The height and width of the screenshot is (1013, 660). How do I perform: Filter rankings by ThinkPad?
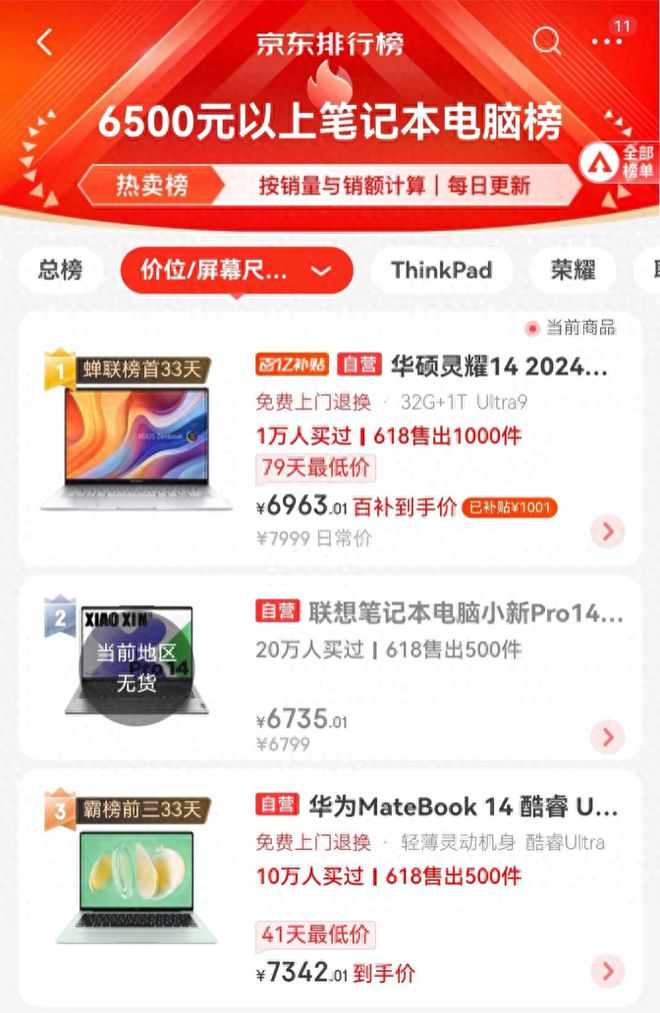point(441,270)
